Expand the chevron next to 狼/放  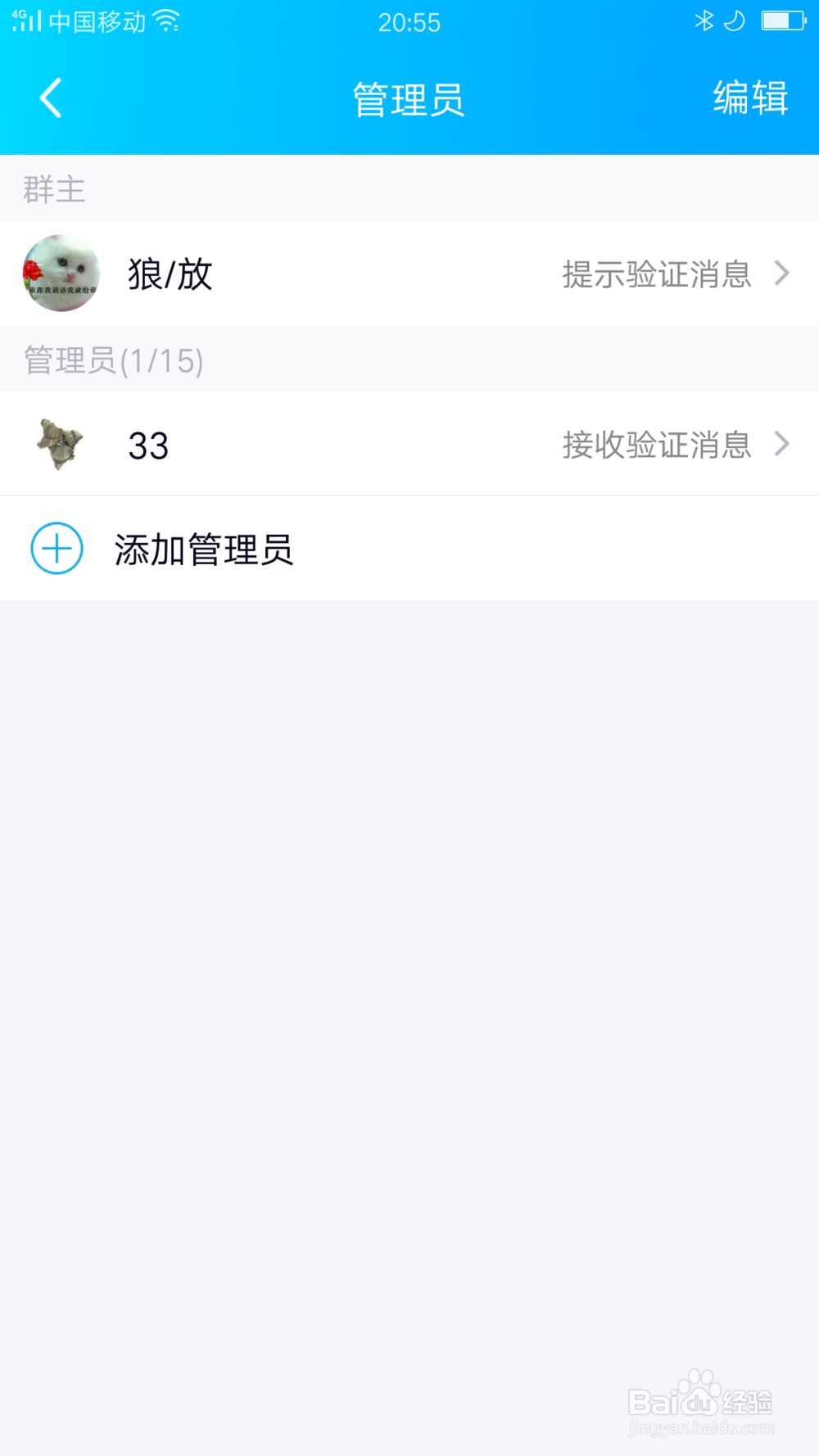coord(782,274)
